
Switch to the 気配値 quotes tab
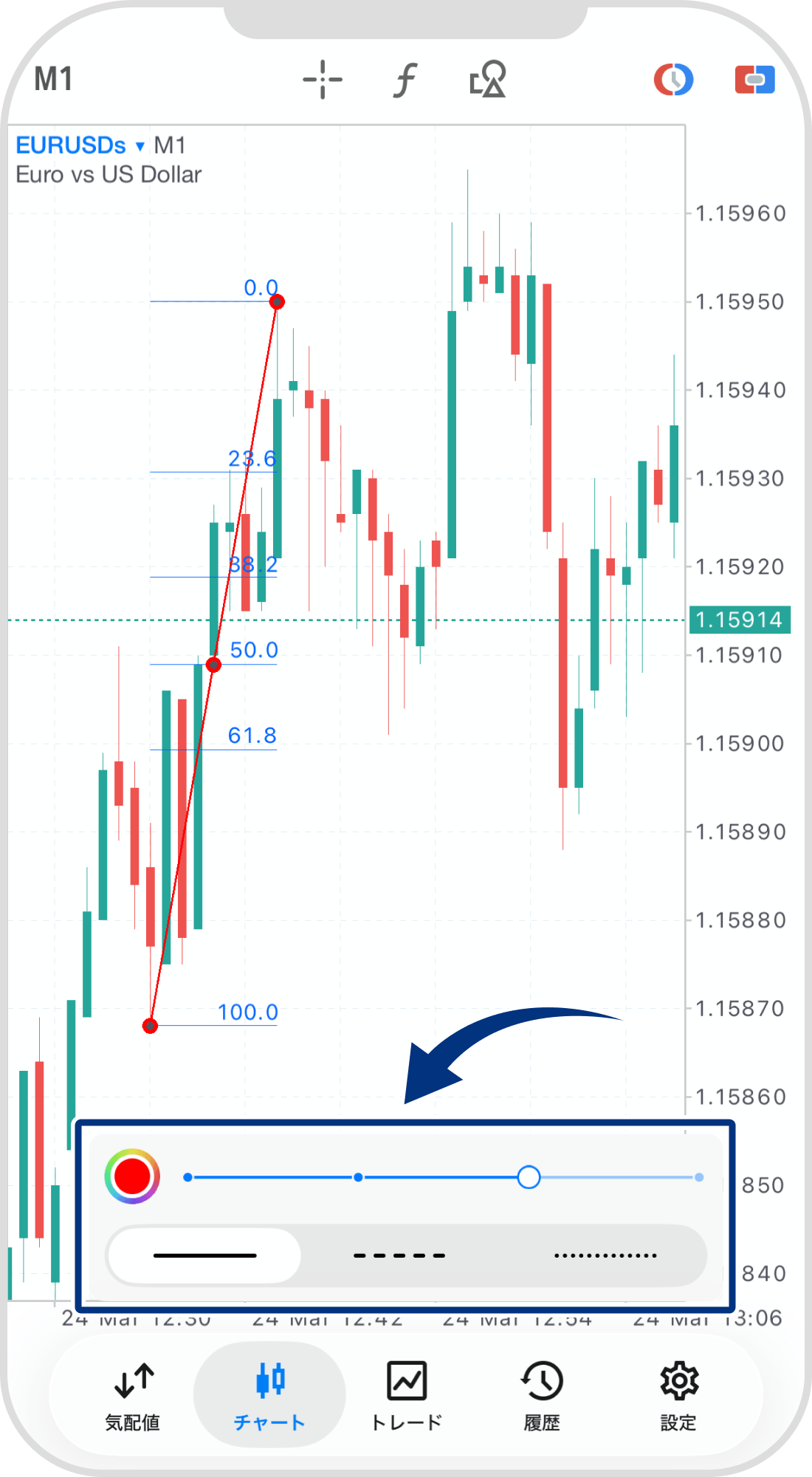tap(133, 1396)
